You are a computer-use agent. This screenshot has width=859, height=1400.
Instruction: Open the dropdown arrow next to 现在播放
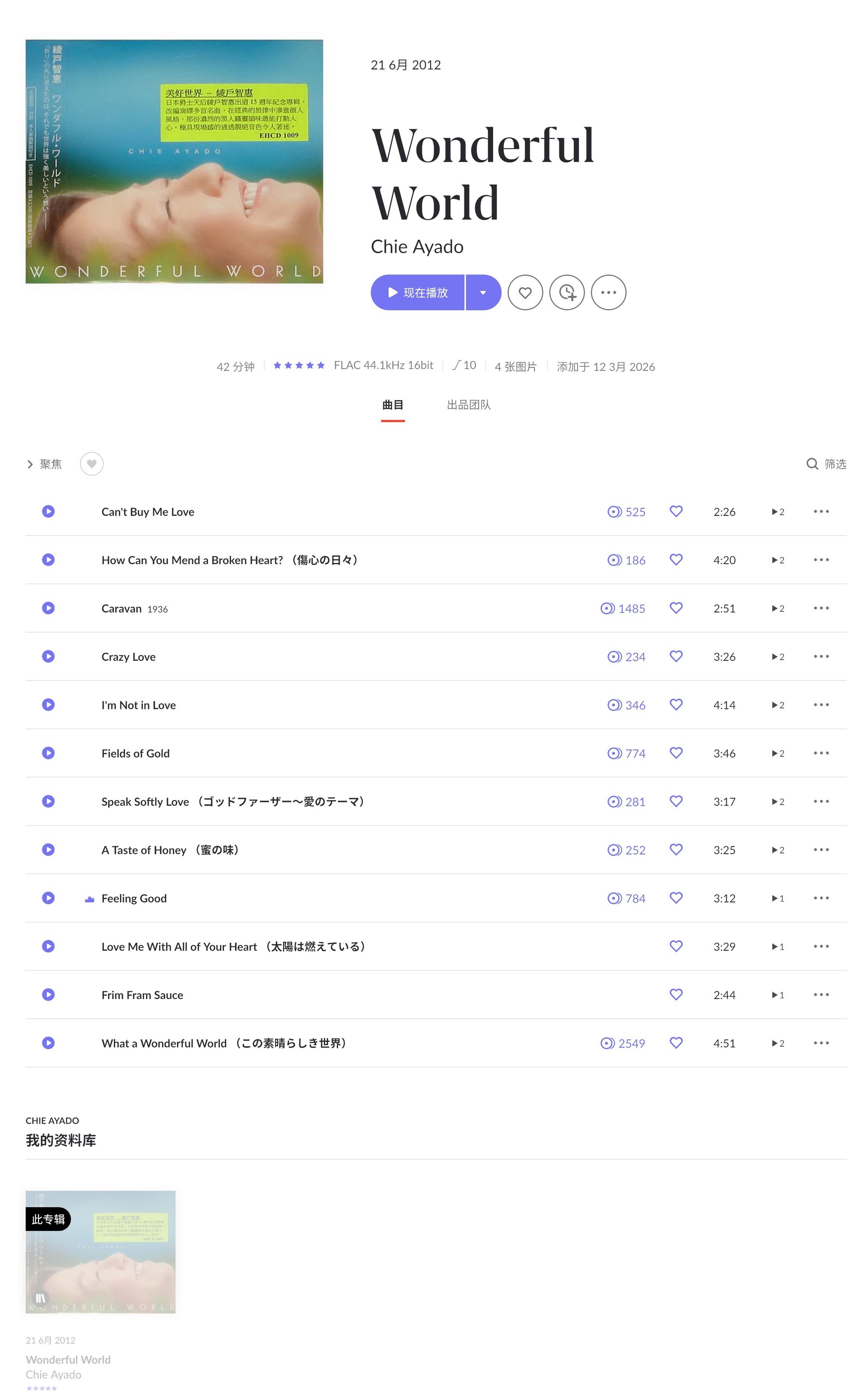tap(483, 293)
